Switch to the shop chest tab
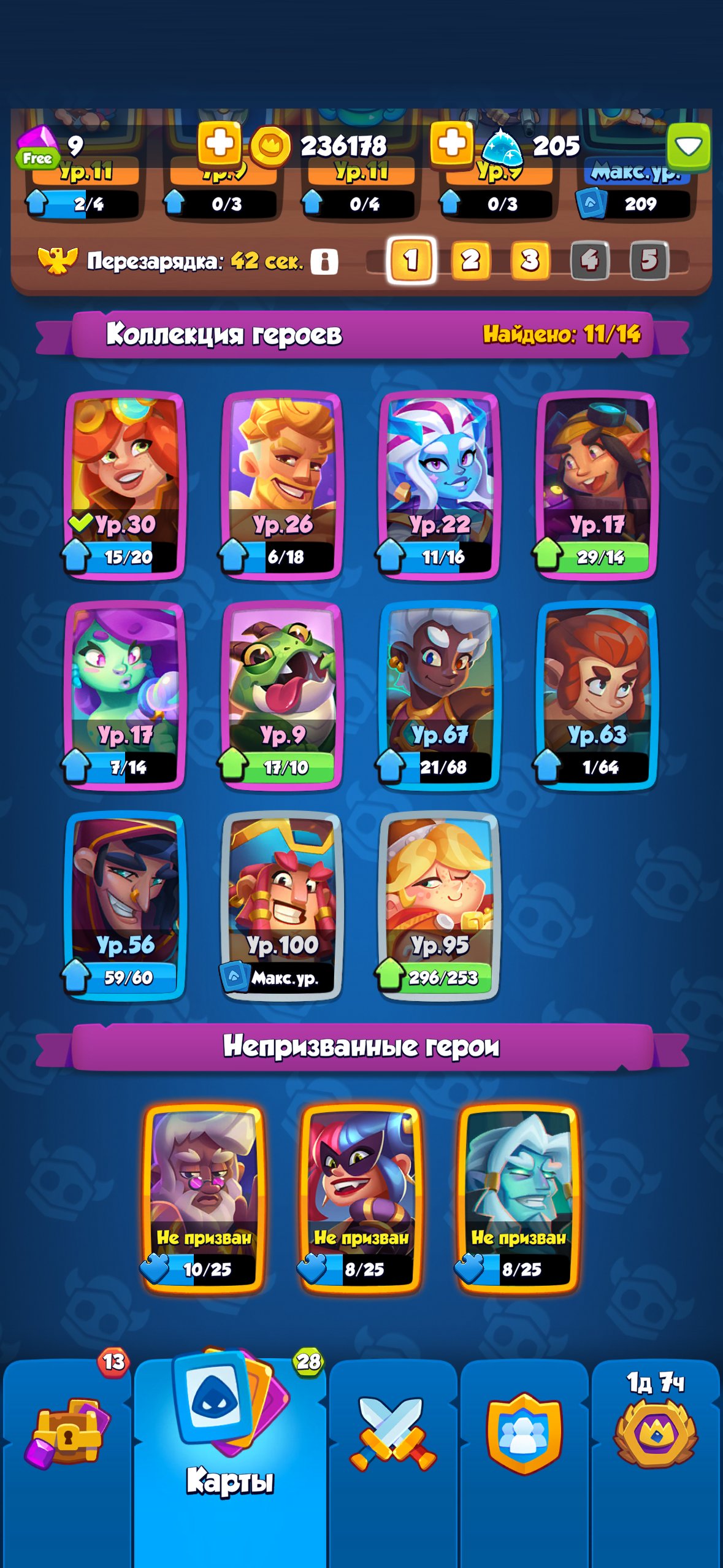Screen dimensions: 723x1568 66,1460
